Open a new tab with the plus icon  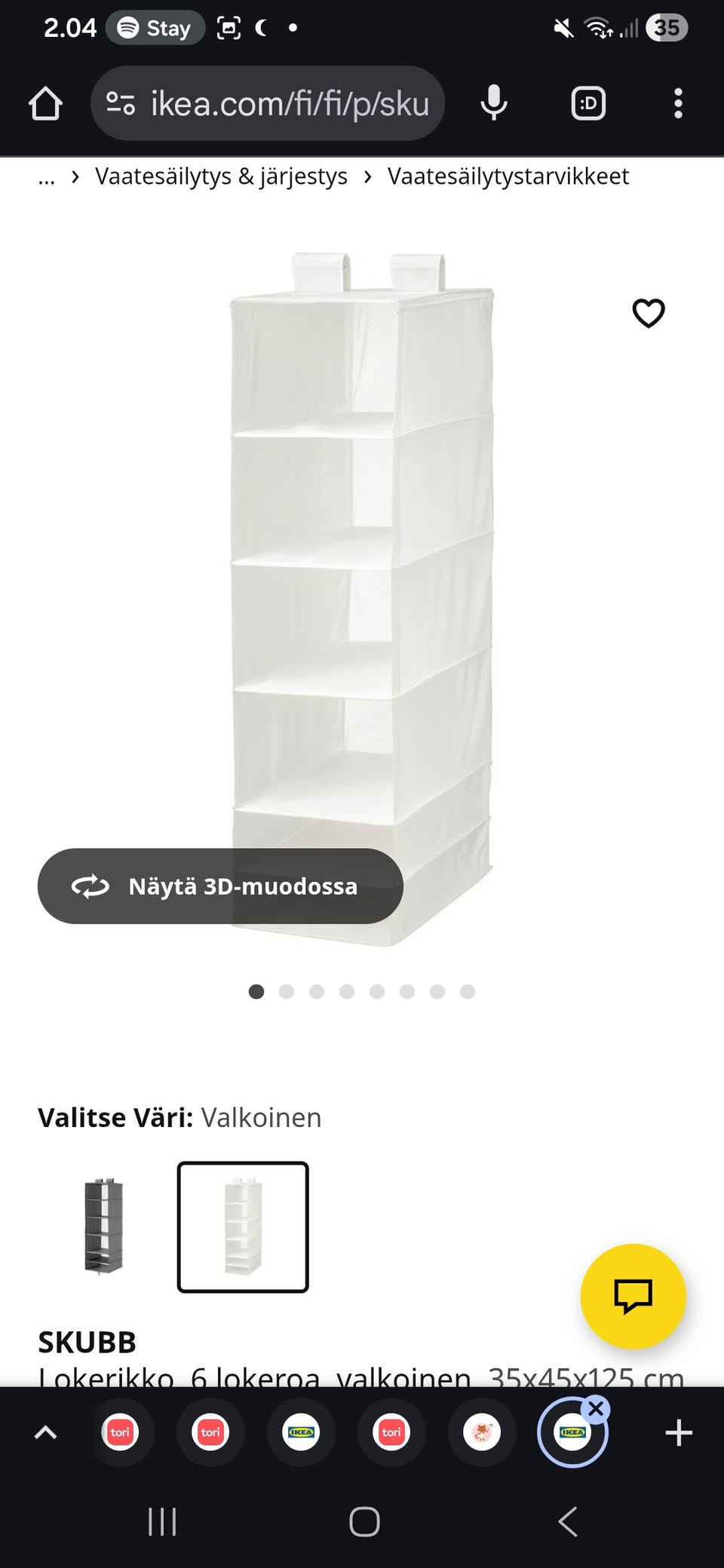point(678,1432)
